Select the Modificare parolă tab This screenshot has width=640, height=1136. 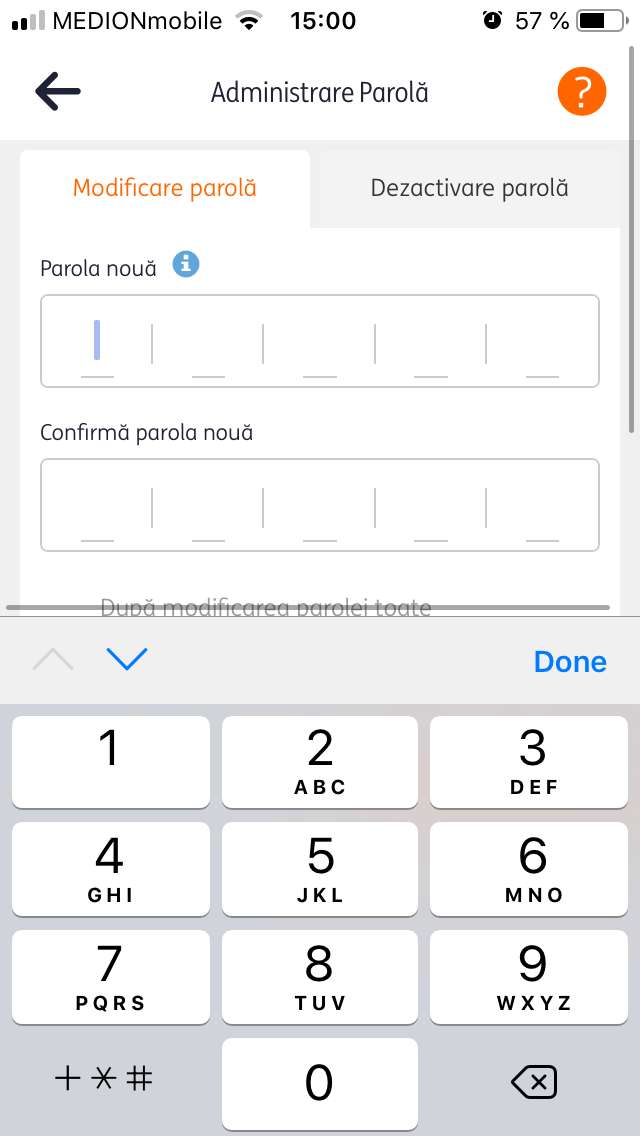[165, 188]
